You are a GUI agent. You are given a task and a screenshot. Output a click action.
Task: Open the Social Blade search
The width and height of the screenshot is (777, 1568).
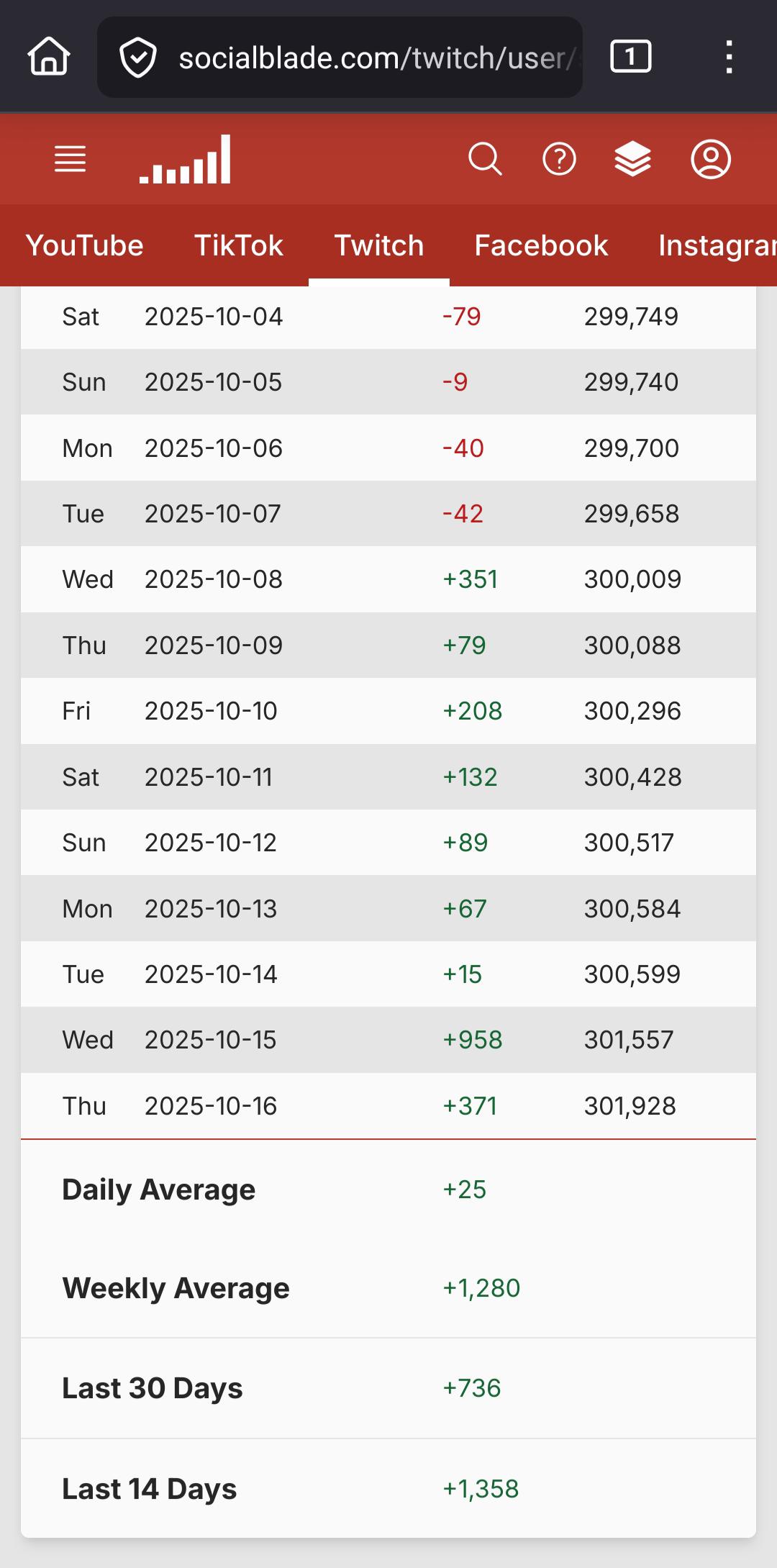tap(485, 159)
